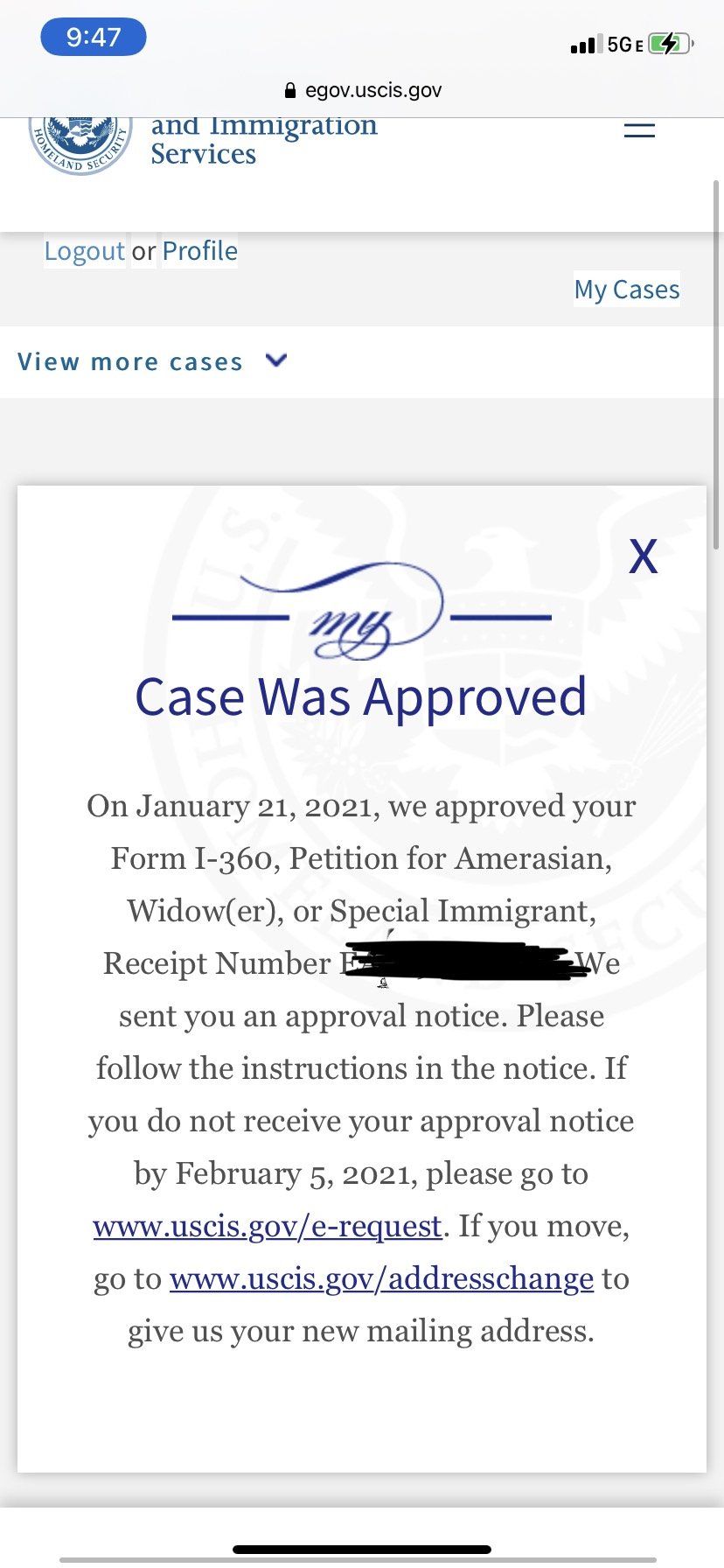Open the Profile link
The width and height of the screenshot is (724, 1568).
tap(200, 251)
